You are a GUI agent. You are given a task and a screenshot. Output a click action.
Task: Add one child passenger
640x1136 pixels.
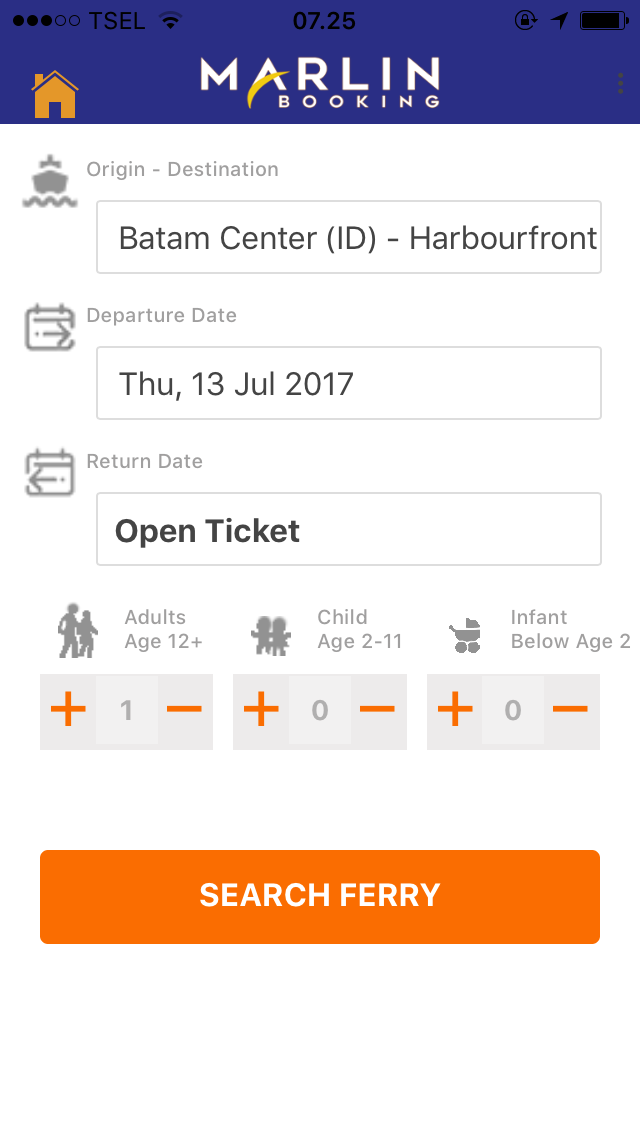(261, 711)
